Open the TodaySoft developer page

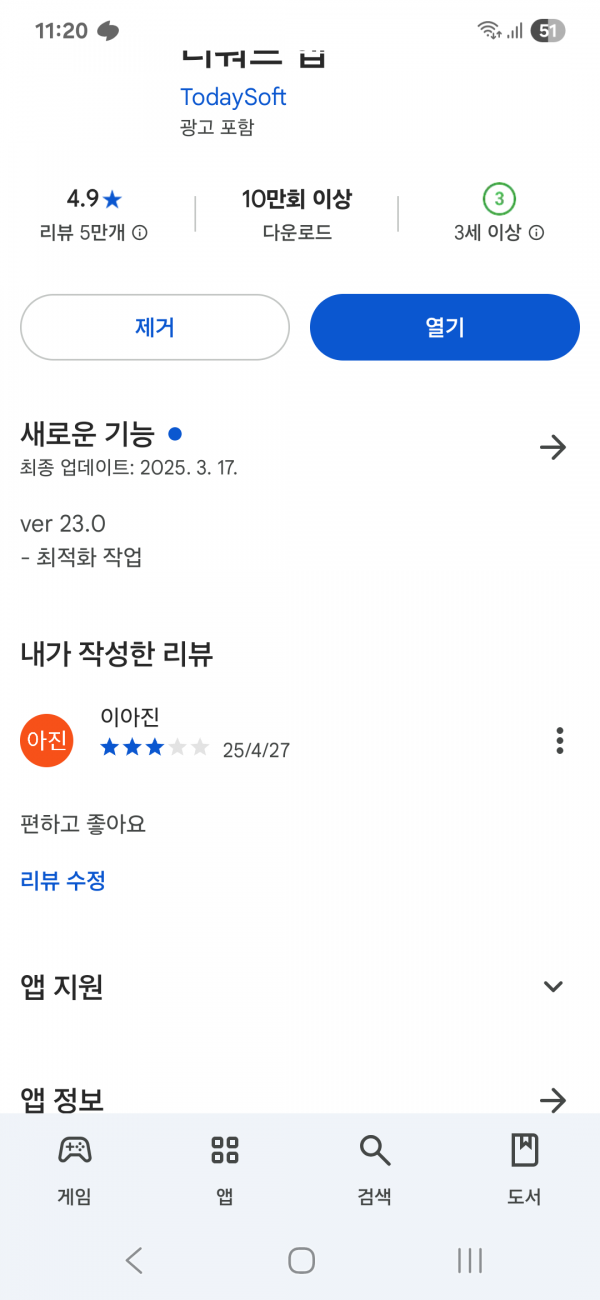point(233,97)
